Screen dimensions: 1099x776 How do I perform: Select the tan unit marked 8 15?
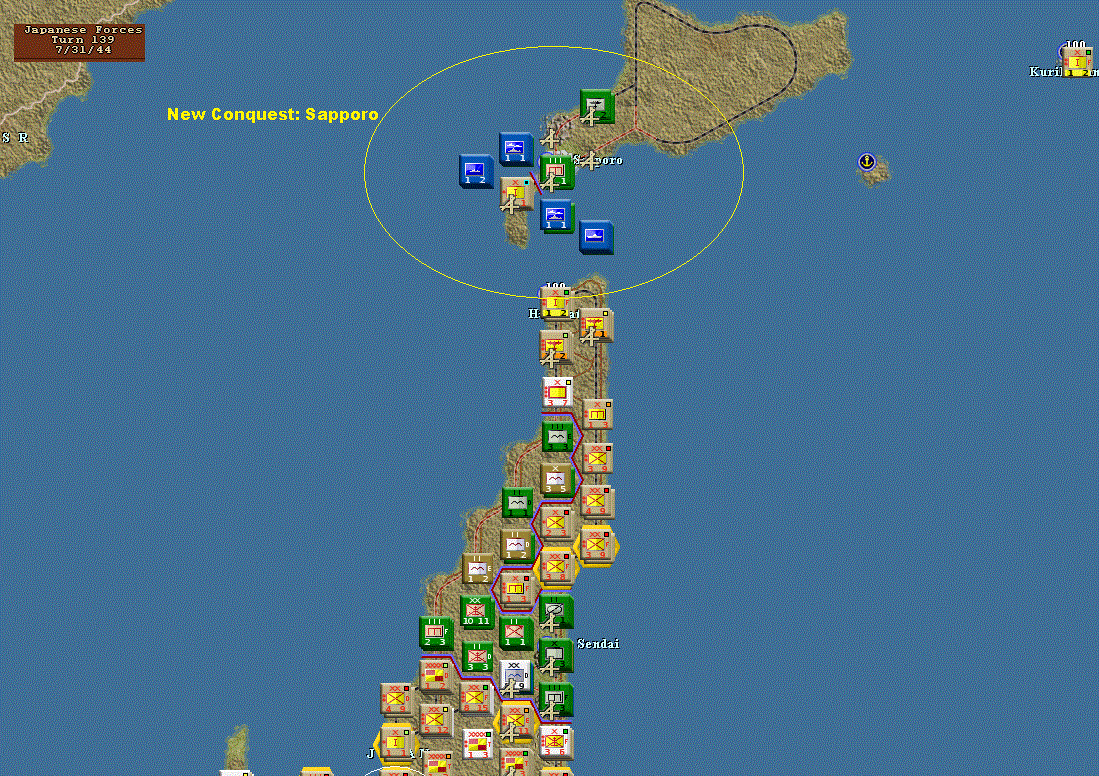[476, 699]
